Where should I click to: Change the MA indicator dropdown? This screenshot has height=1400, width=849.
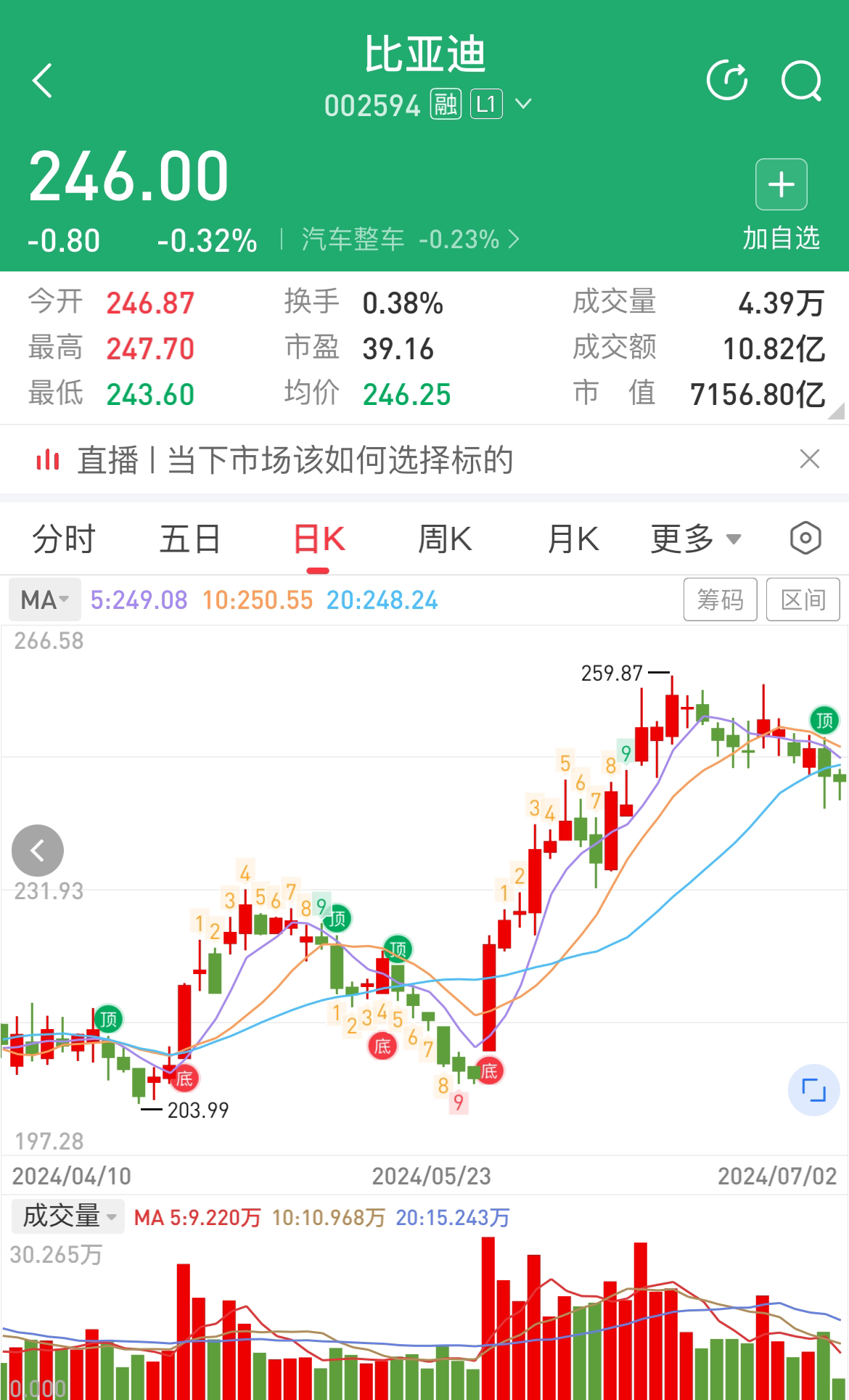tap(45, 600)
